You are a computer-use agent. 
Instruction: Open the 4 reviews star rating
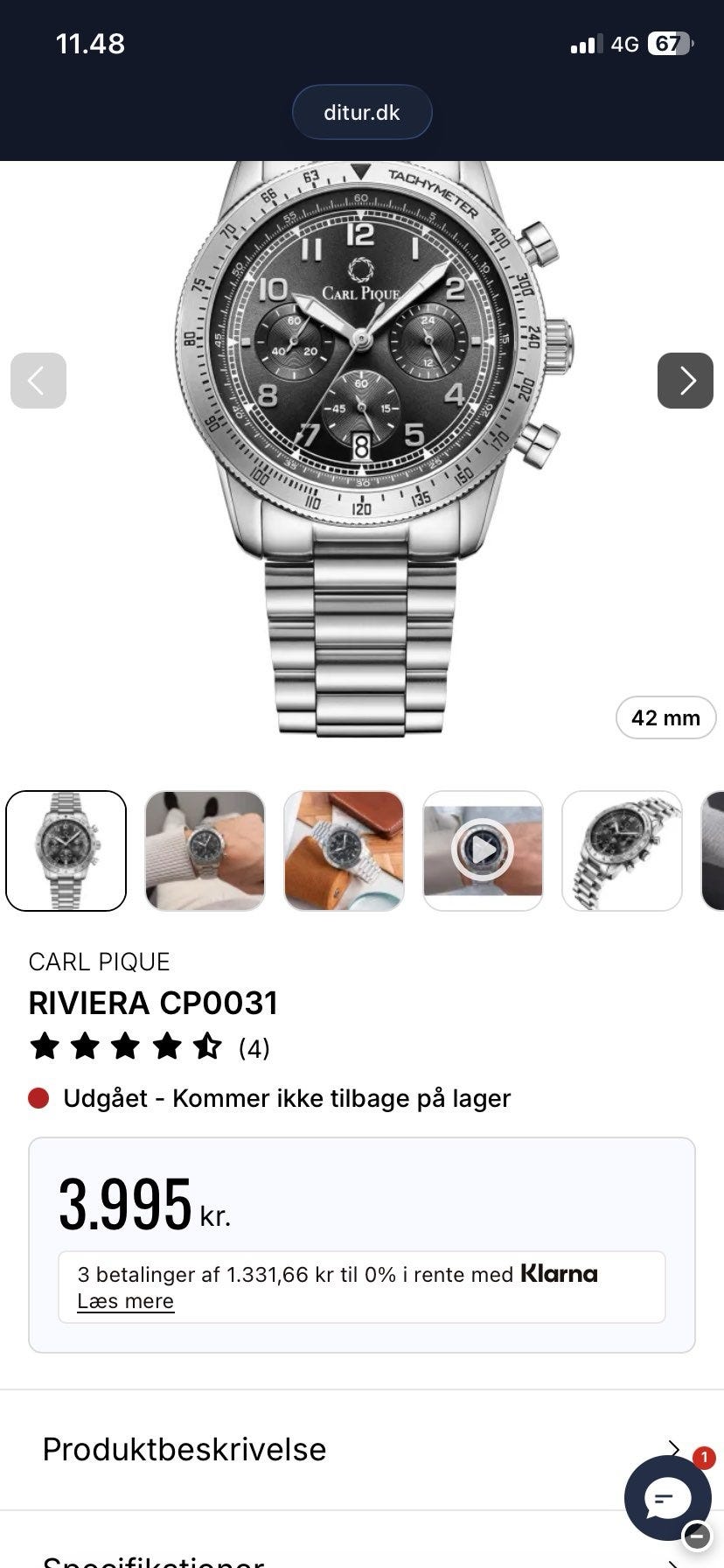click(x=150, y=1046)
